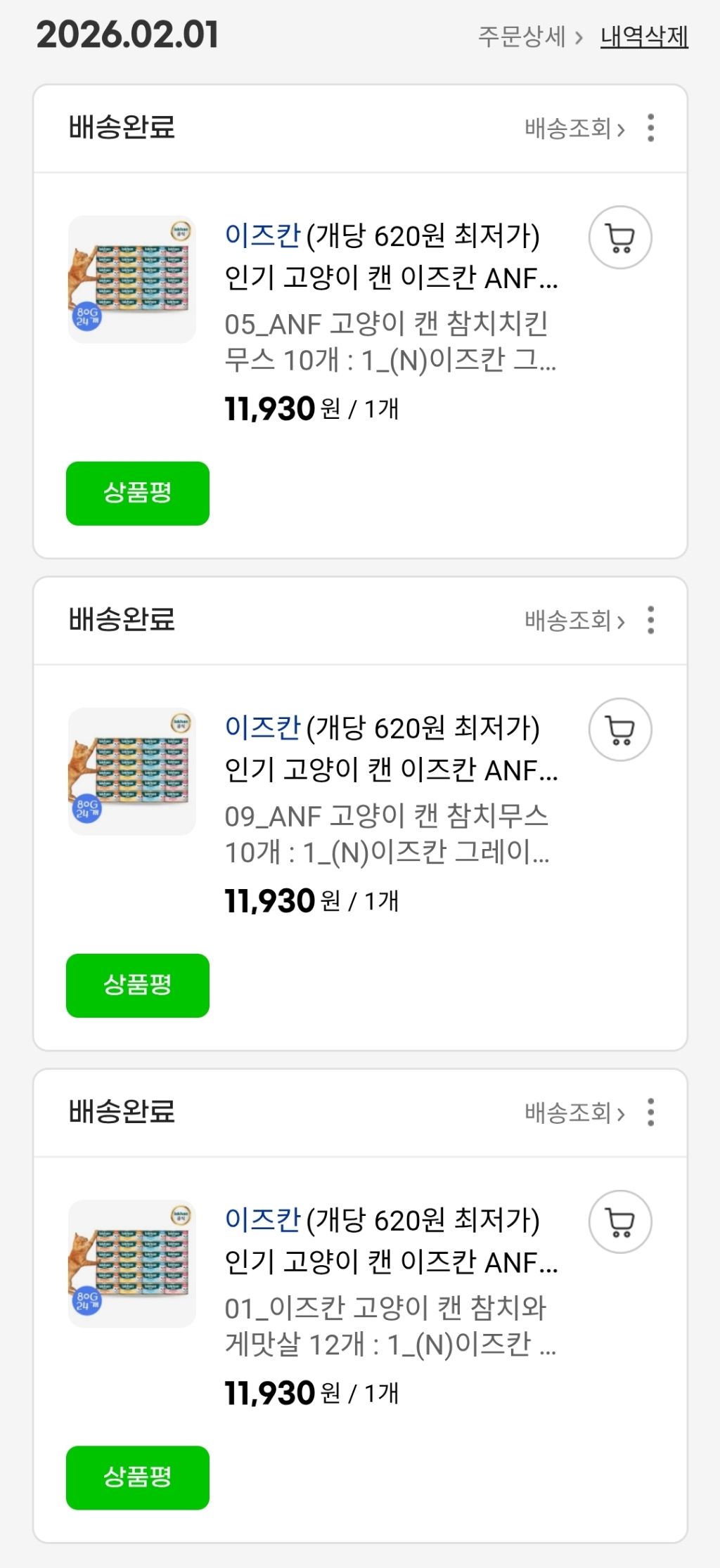Open more options for the 09_ANF 참치무스 item
The image size is (720, 1568).
pyautogui.click(x=651, y=620)
